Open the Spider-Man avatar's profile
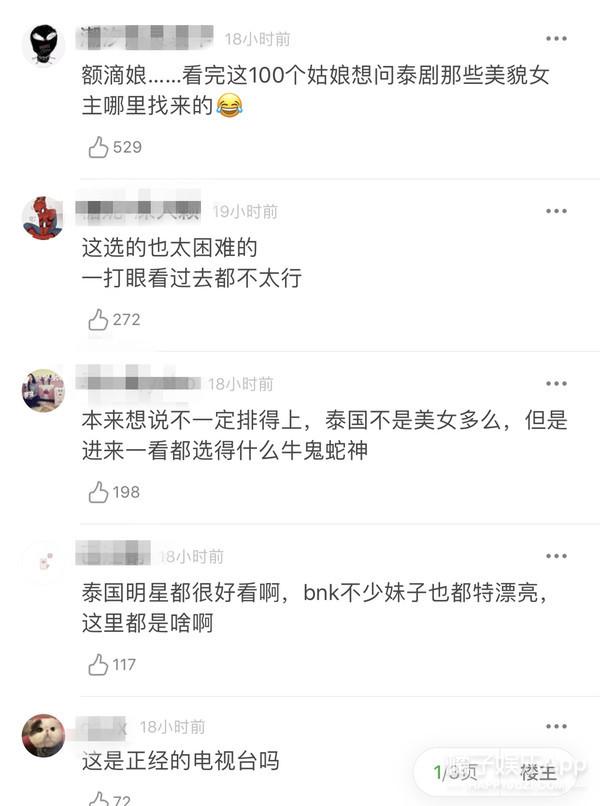Image resolution: width=600 pixels, height=806 pixels. point(43,217)
